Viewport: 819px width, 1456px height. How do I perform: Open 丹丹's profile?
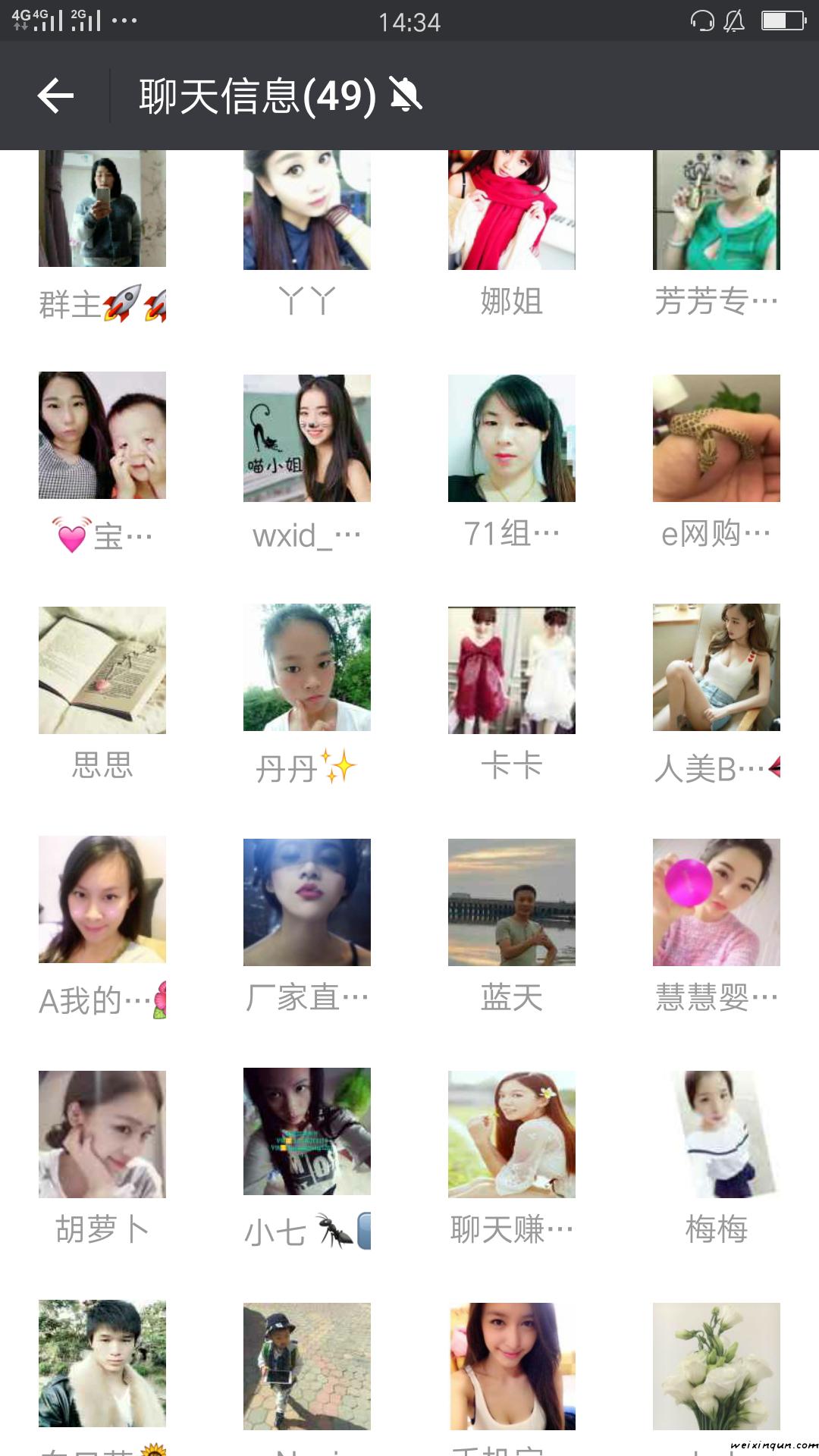point(307,667)
